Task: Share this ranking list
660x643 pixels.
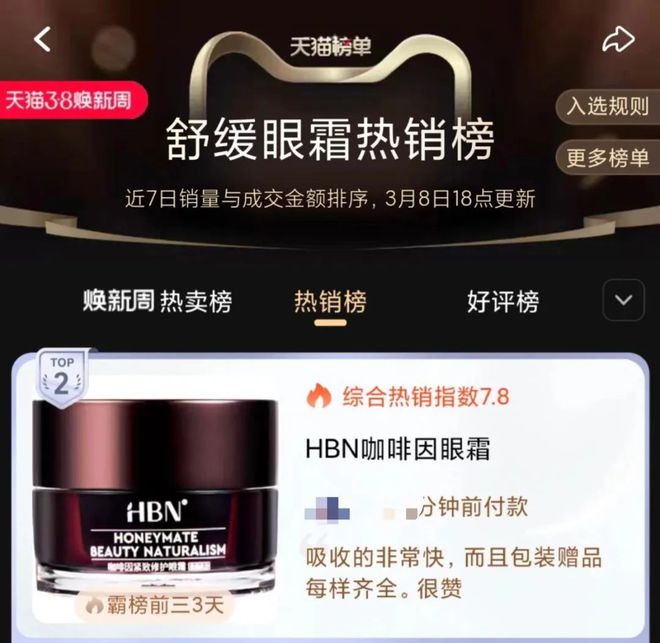Action: pos(618,39)
